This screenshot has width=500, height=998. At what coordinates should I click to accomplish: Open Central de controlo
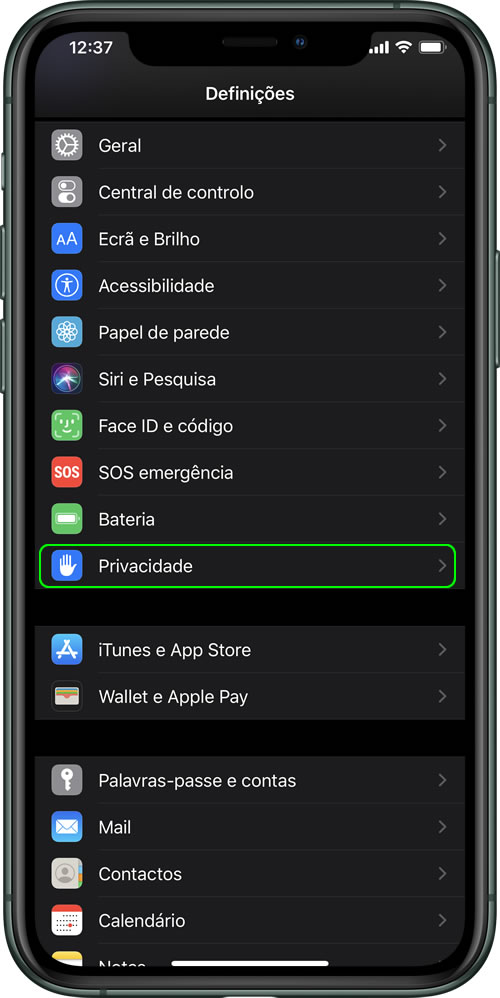249,192
